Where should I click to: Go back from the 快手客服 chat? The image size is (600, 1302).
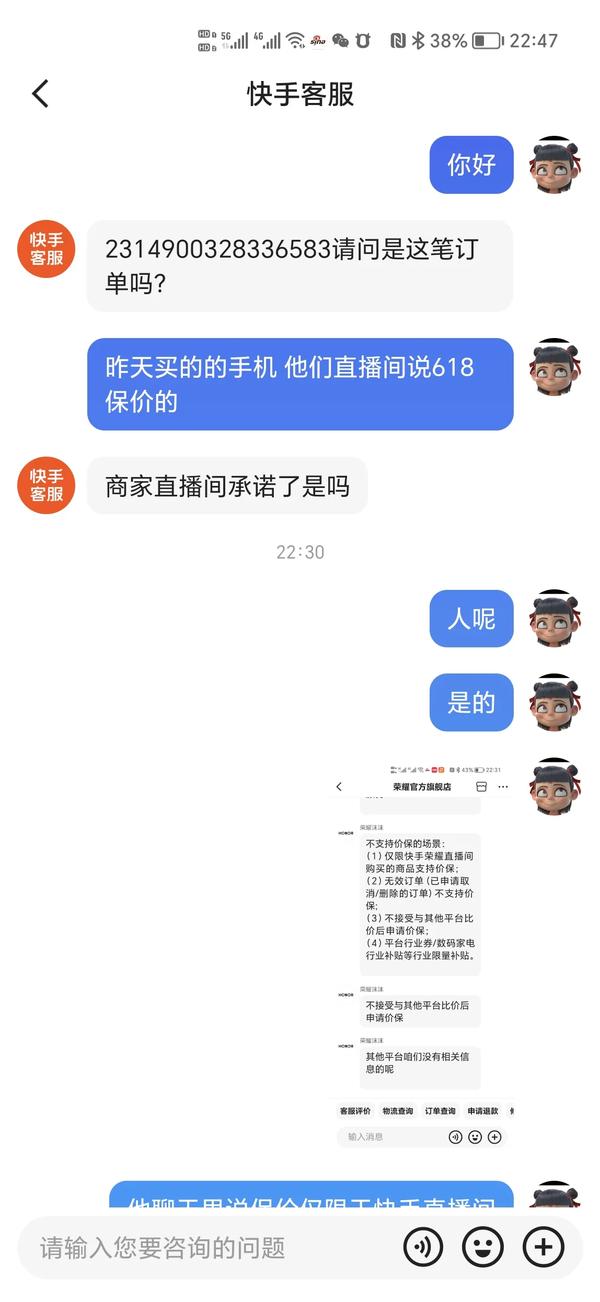(x=40, y=94)
